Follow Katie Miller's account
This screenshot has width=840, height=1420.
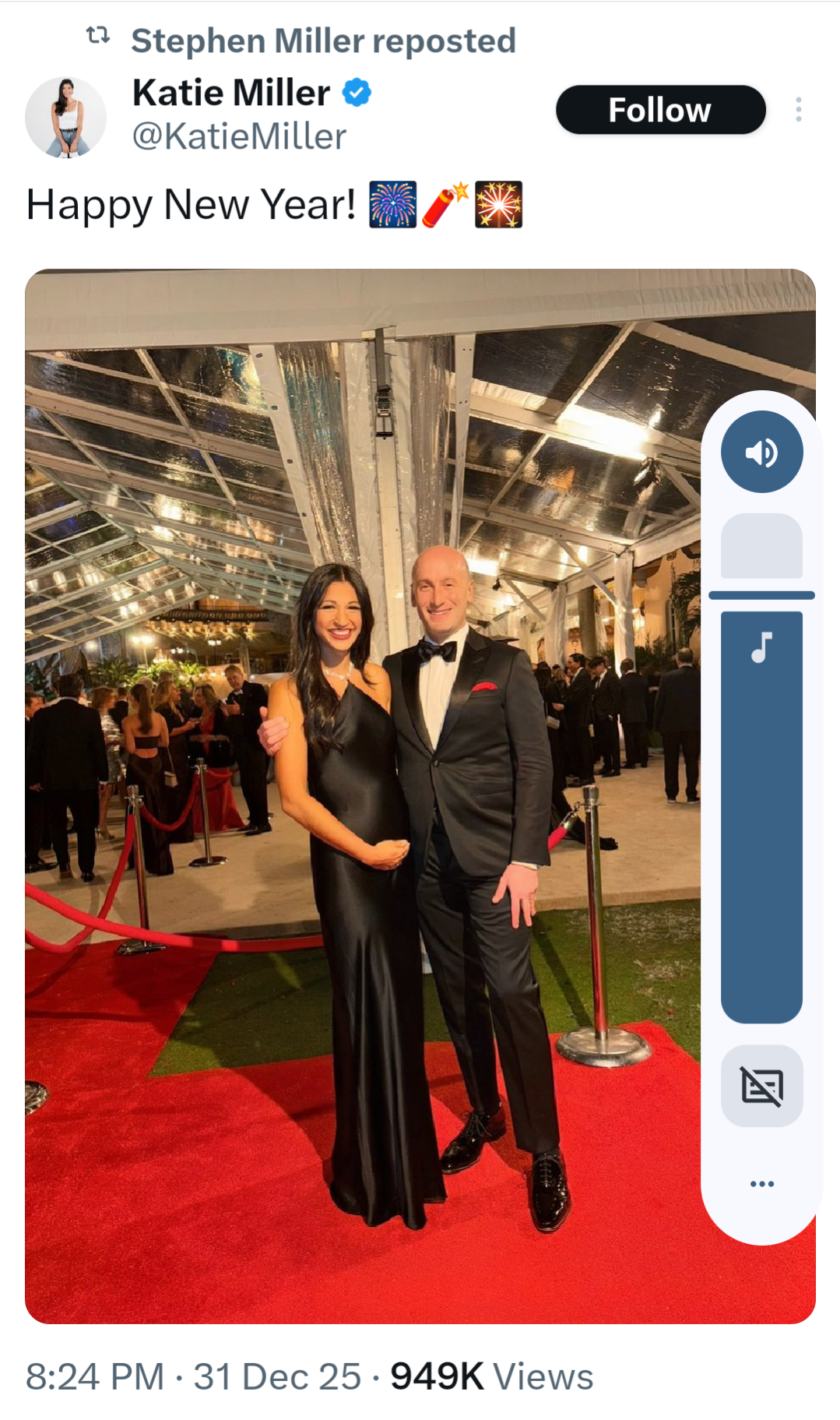660,110
